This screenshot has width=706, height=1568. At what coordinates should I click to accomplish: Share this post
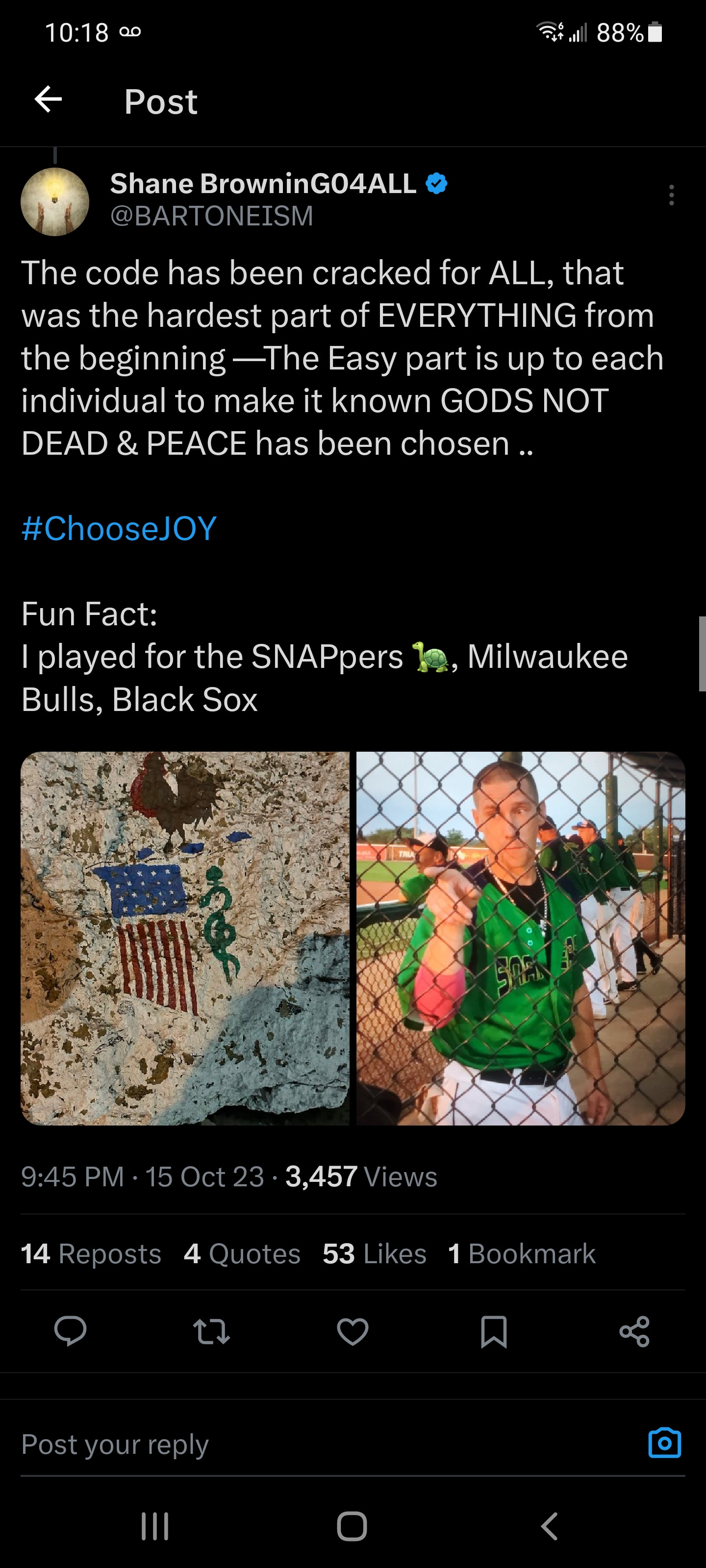tap(634, 1331)
